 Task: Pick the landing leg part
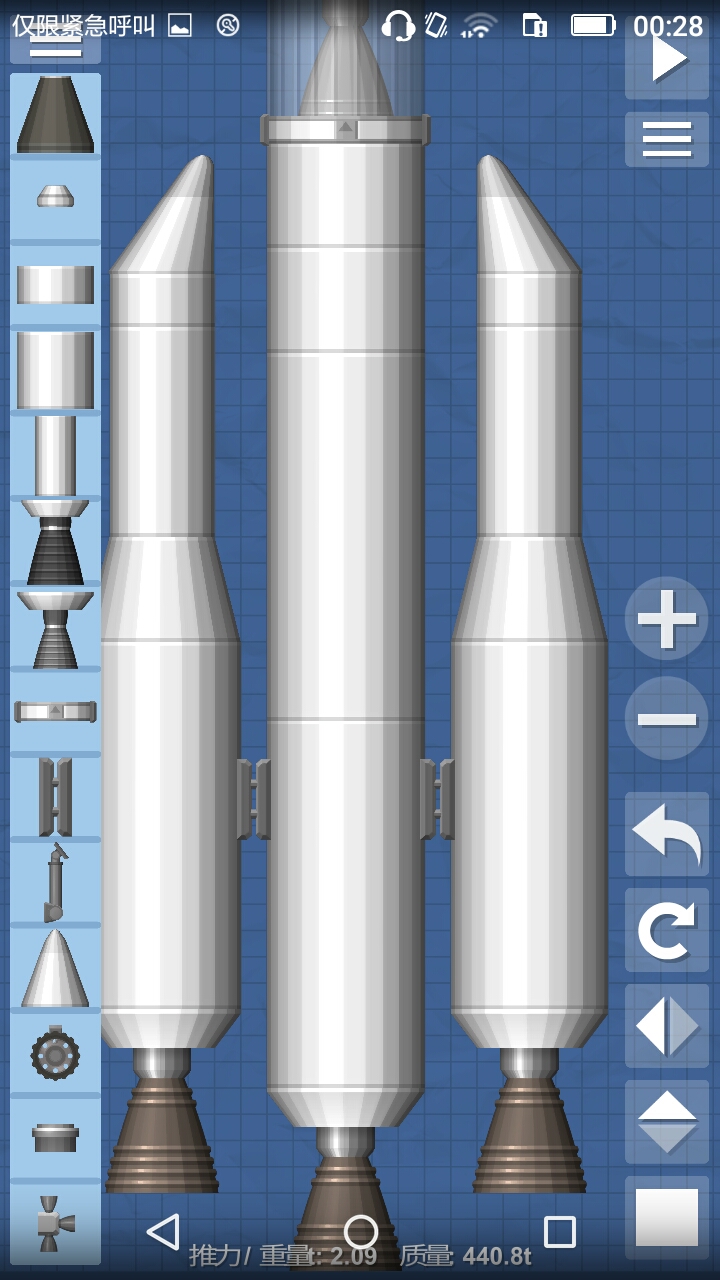click(x=55, y=883)
